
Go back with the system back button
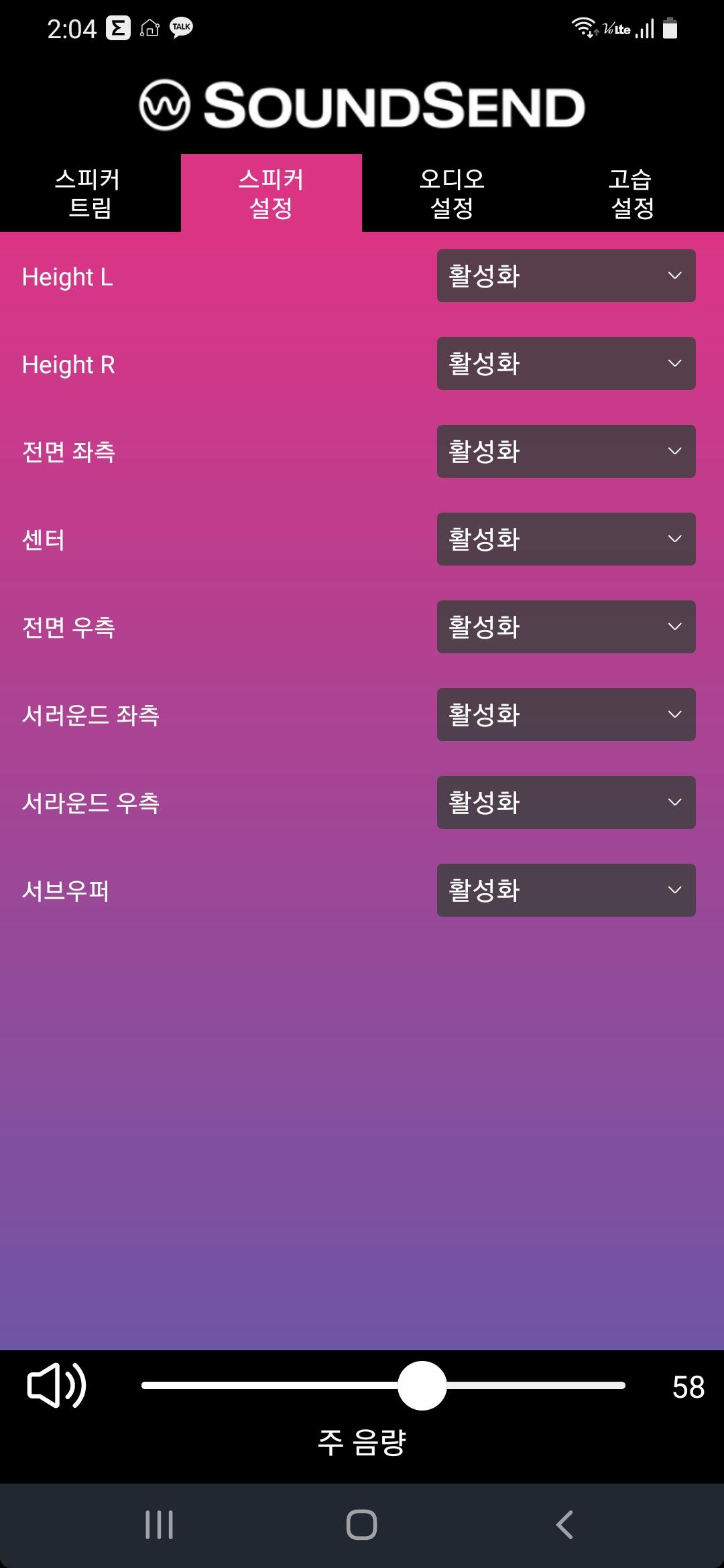click(x=564, y=1525)
